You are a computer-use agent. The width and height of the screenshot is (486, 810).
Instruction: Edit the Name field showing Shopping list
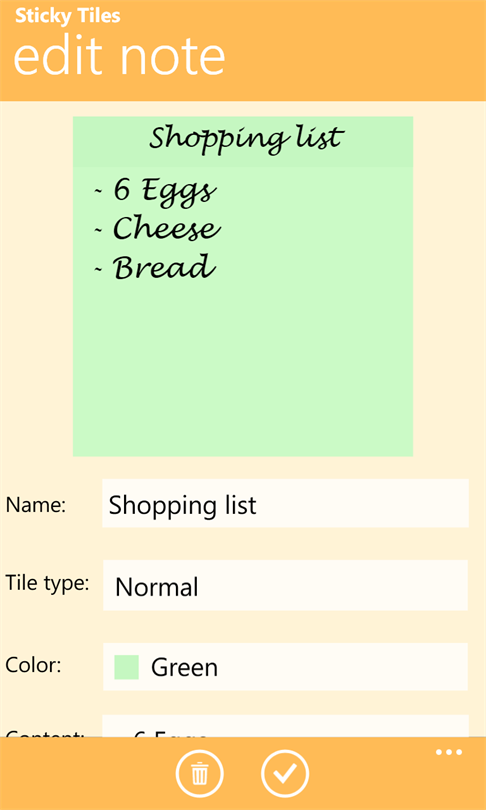click(285, 503)
